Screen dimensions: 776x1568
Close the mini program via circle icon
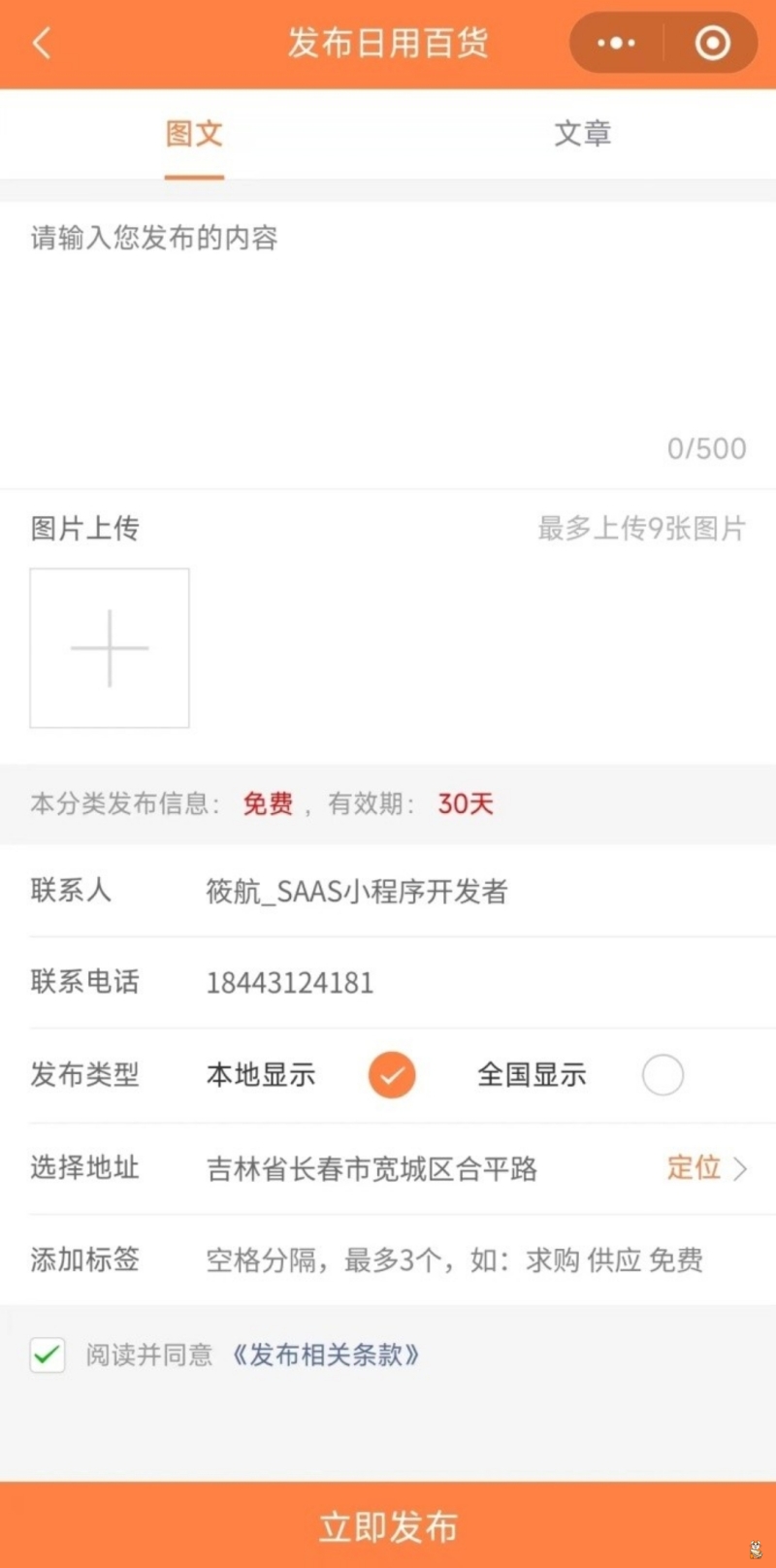pyautogui.click(x=713, y=44)
